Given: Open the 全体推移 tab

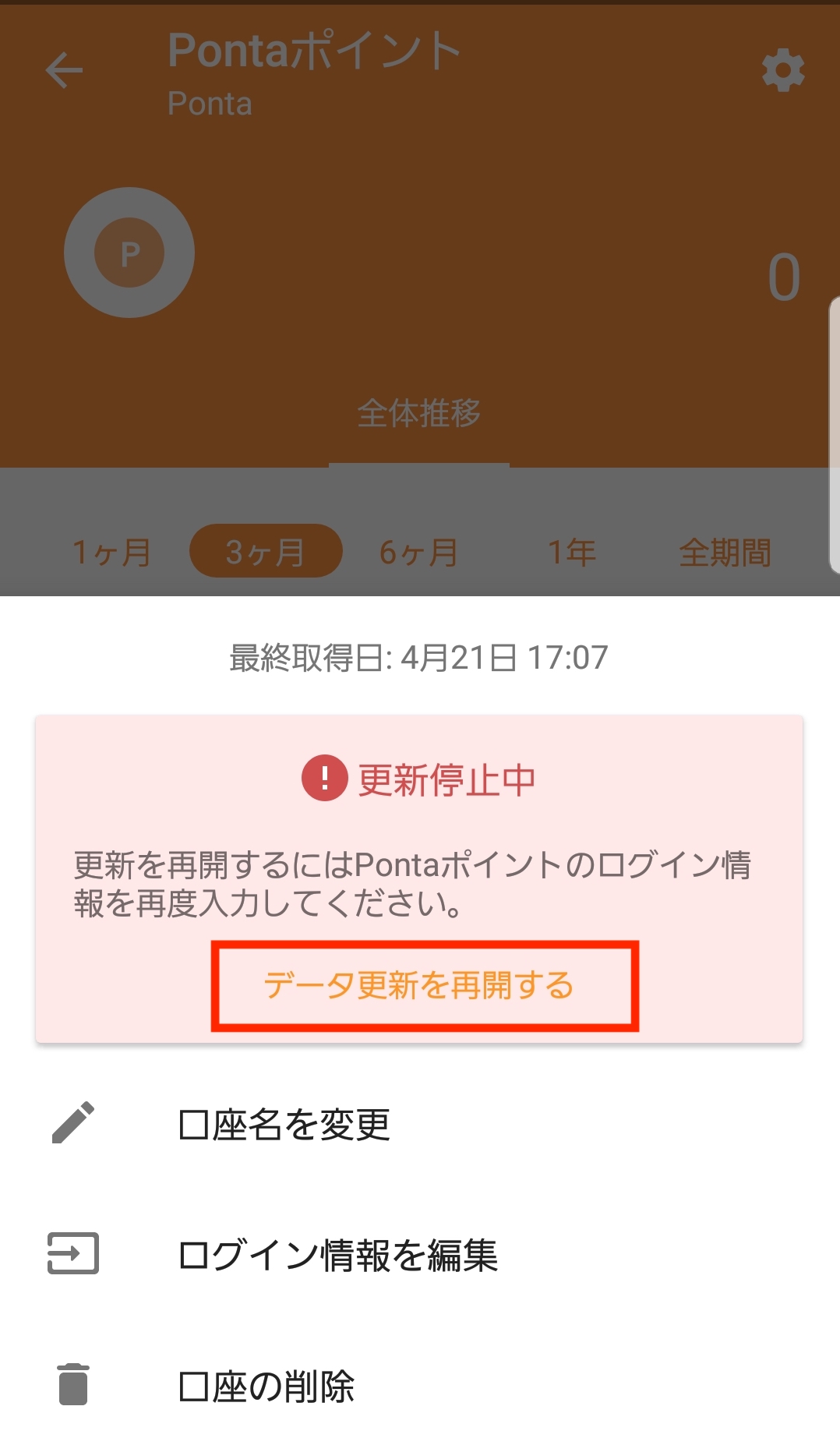Looking at the screenshot, I should tap(419, 413).
